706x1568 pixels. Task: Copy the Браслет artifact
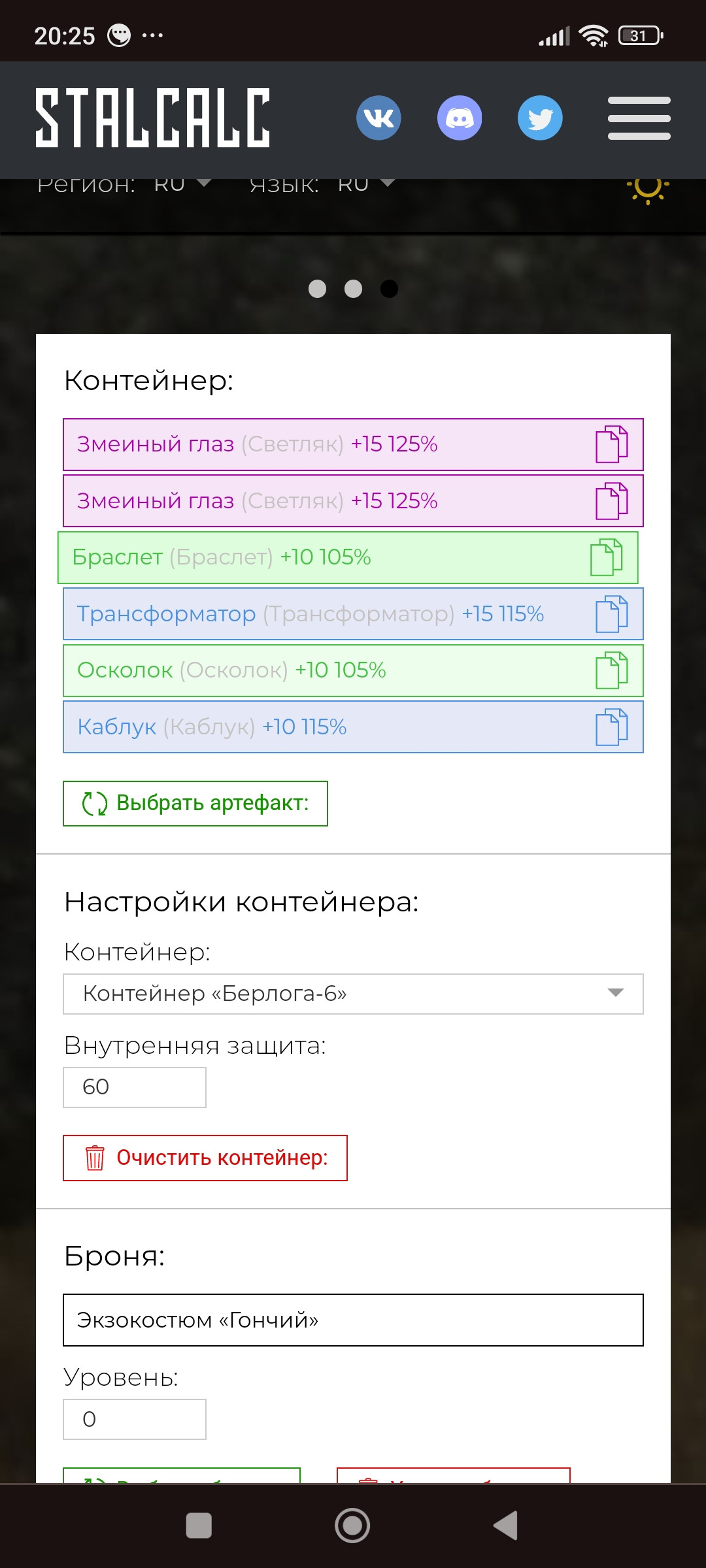point(606,557)
